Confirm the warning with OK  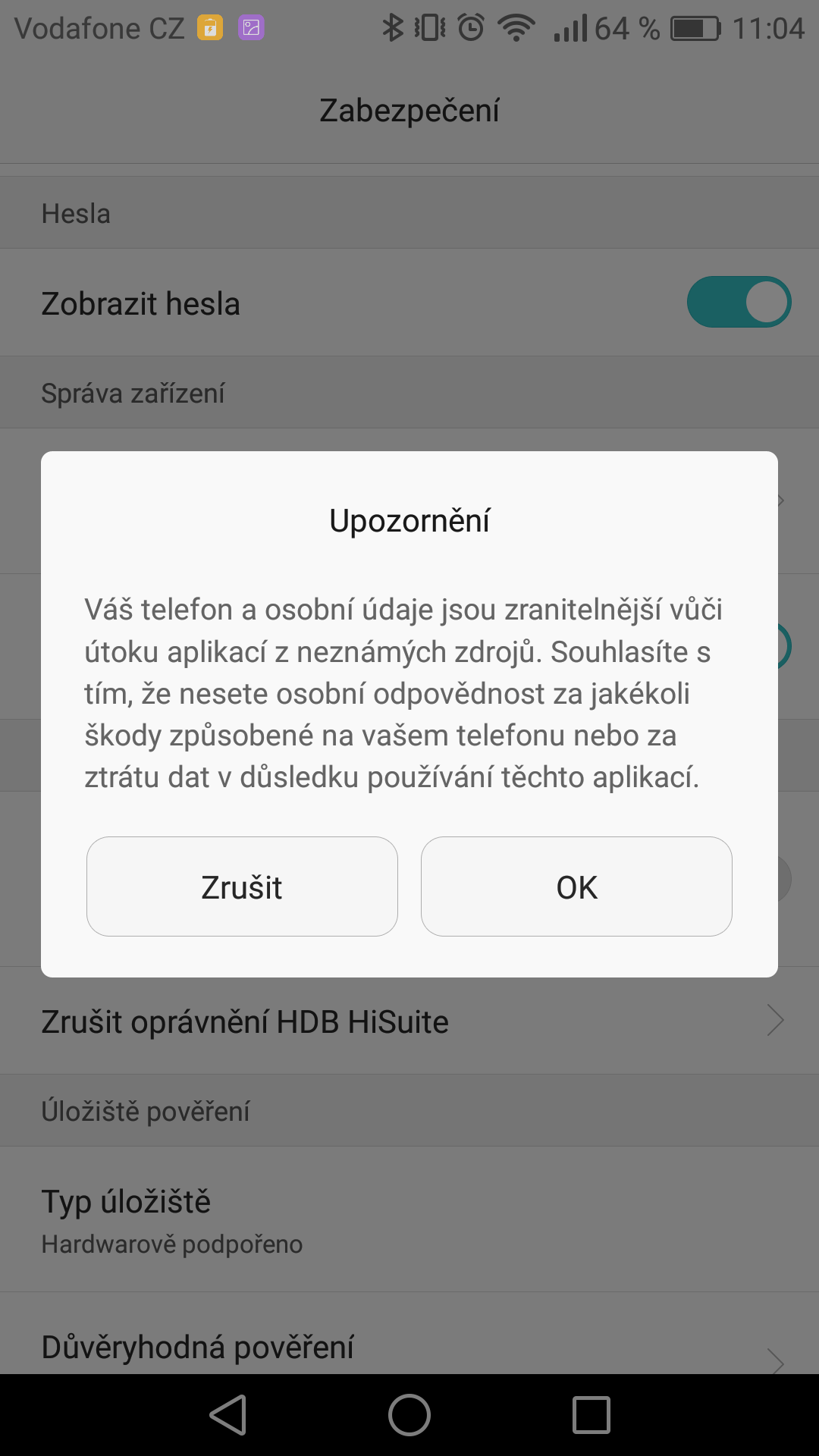[x=576, y=886]
